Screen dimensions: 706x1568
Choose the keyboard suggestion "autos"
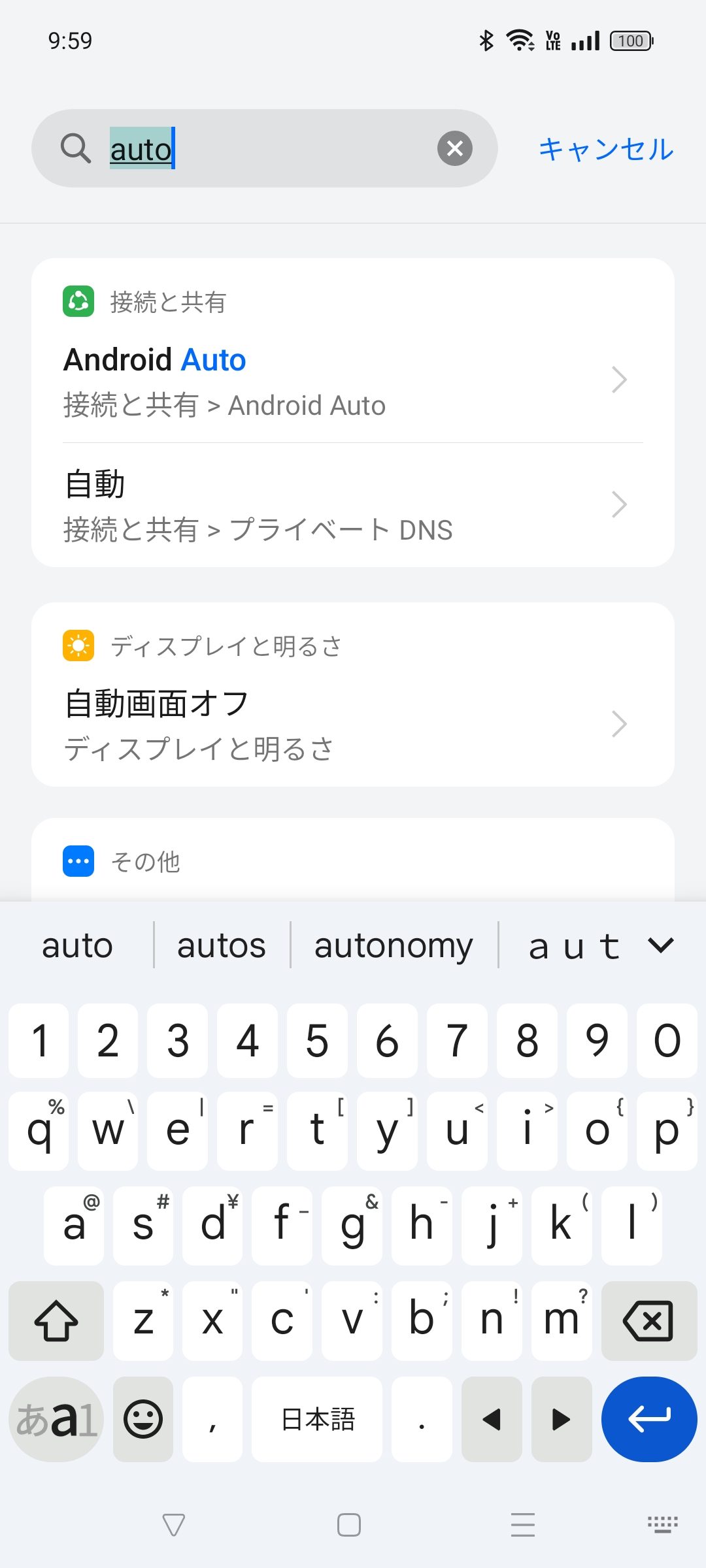coord(222,945)
